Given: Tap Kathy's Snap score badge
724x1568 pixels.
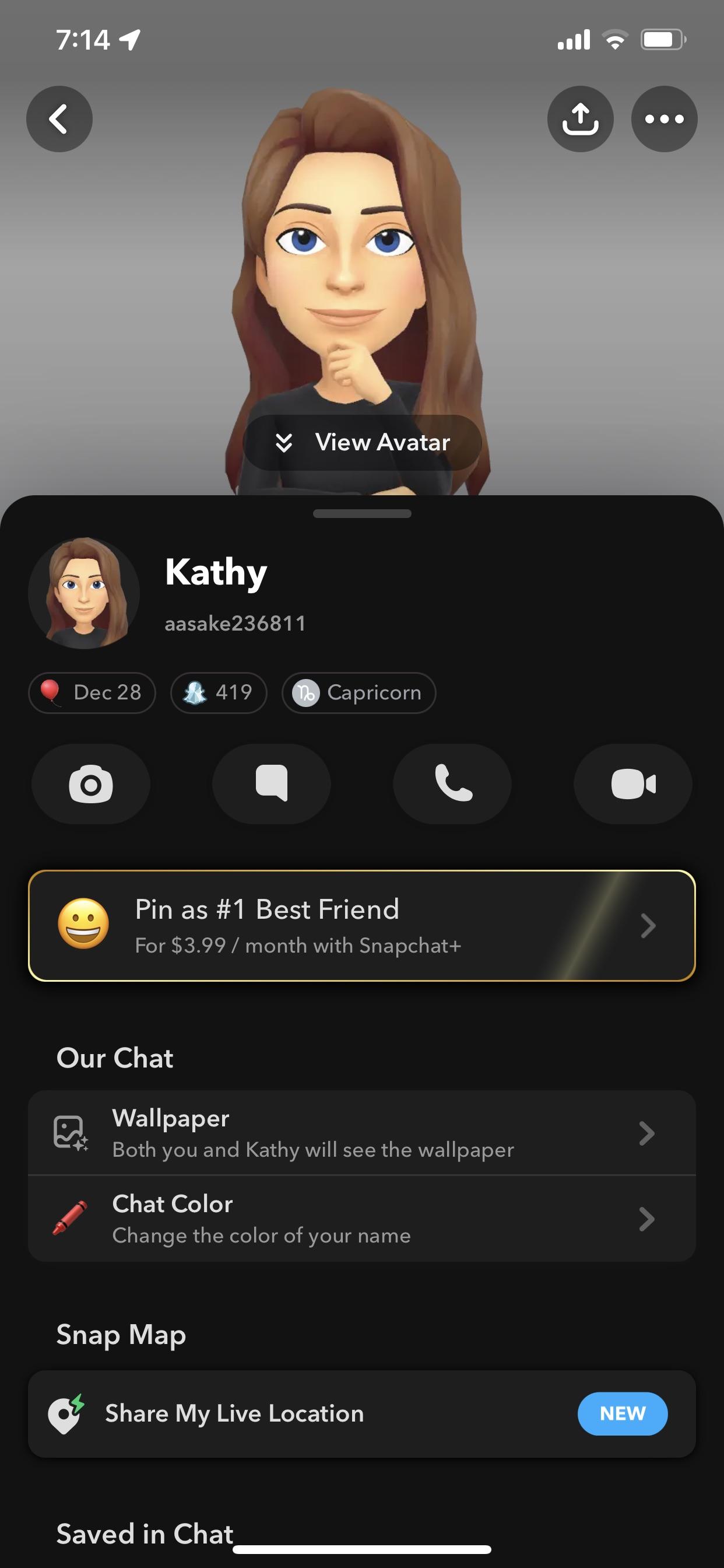Looking at the screenshot, I should pyautogui.click(x=218, y=692).
